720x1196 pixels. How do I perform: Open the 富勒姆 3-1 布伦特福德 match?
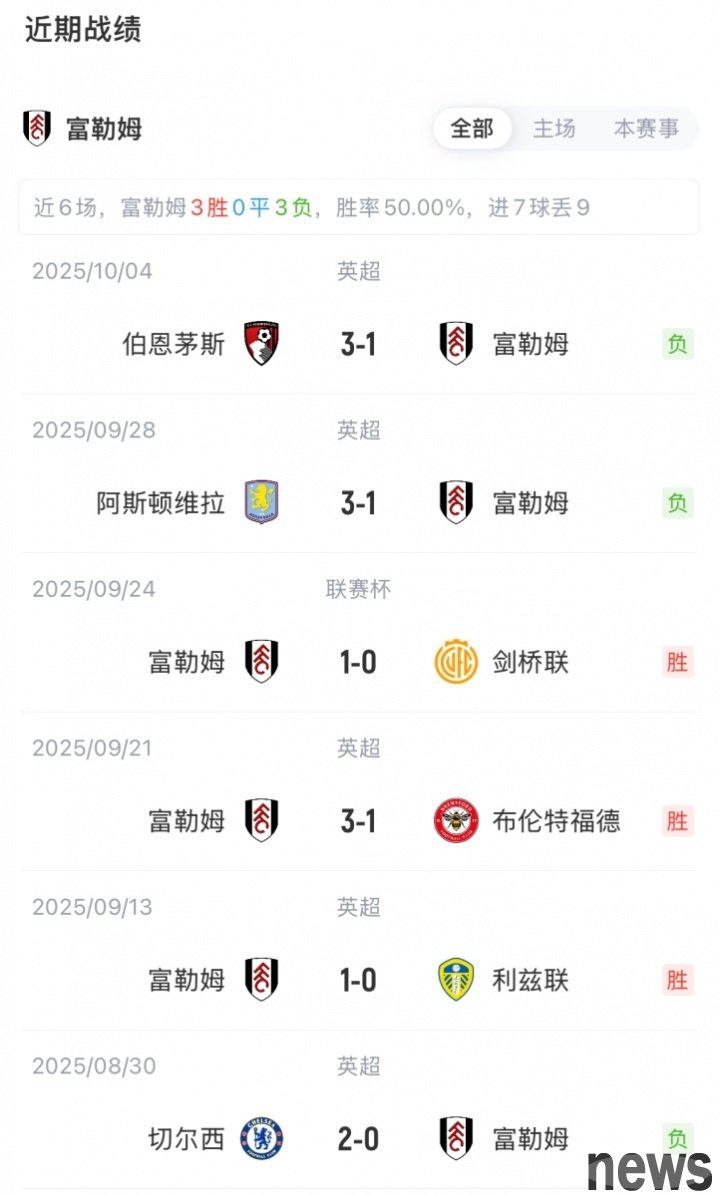[358, 821]
